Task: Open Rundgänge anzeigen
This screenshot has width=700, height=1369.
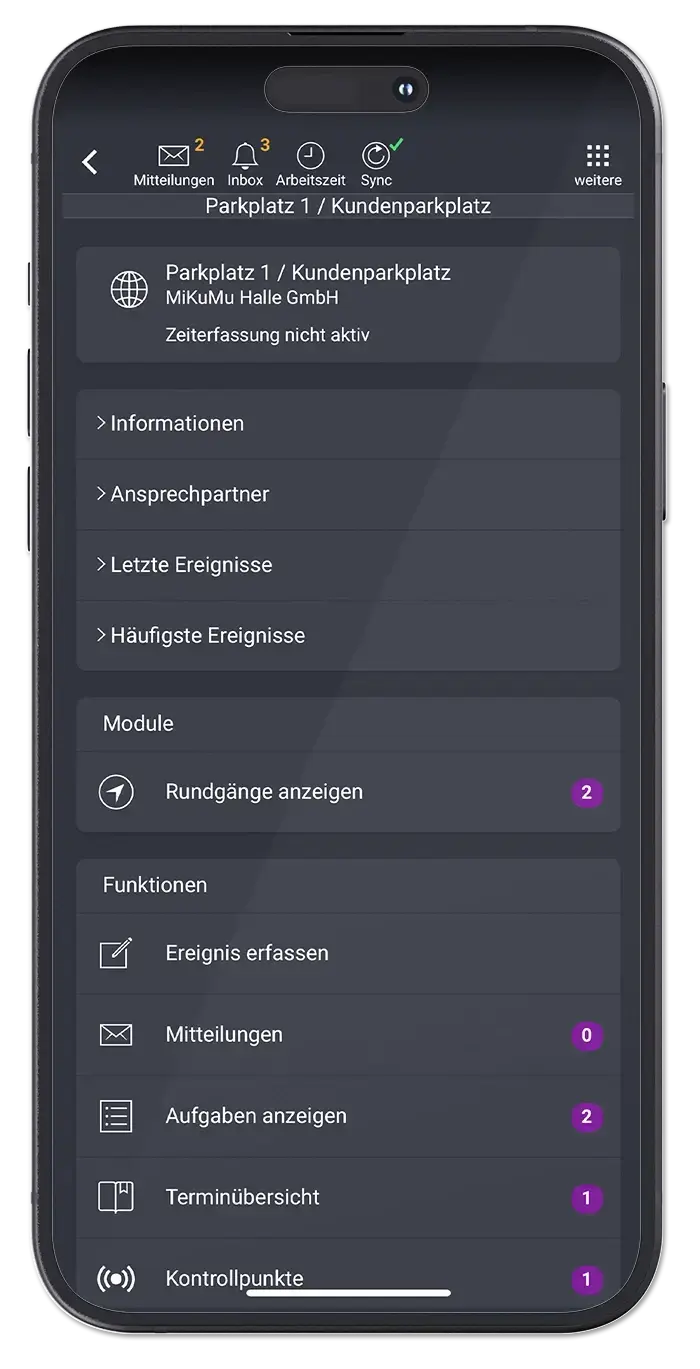Action: tap(348, 792)
